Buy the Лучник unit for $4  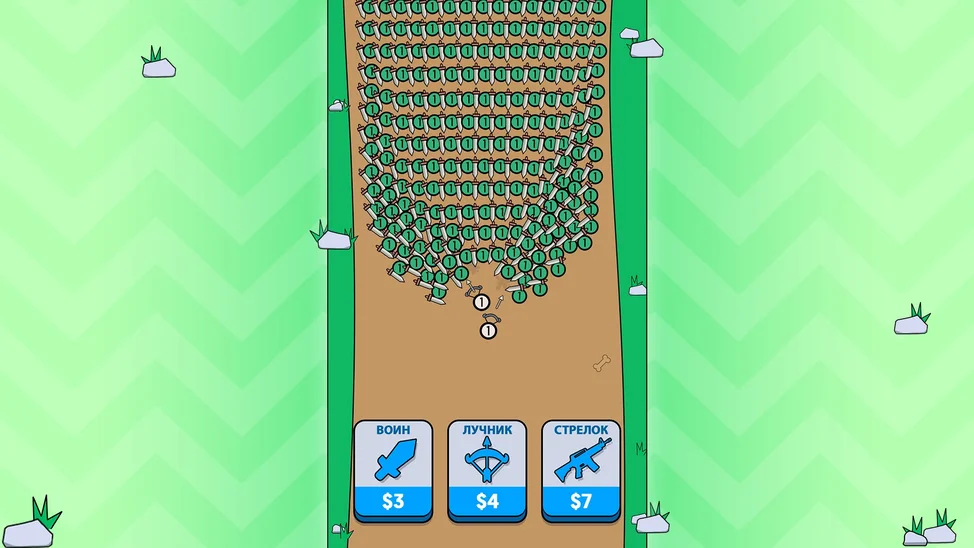(487, 470)
